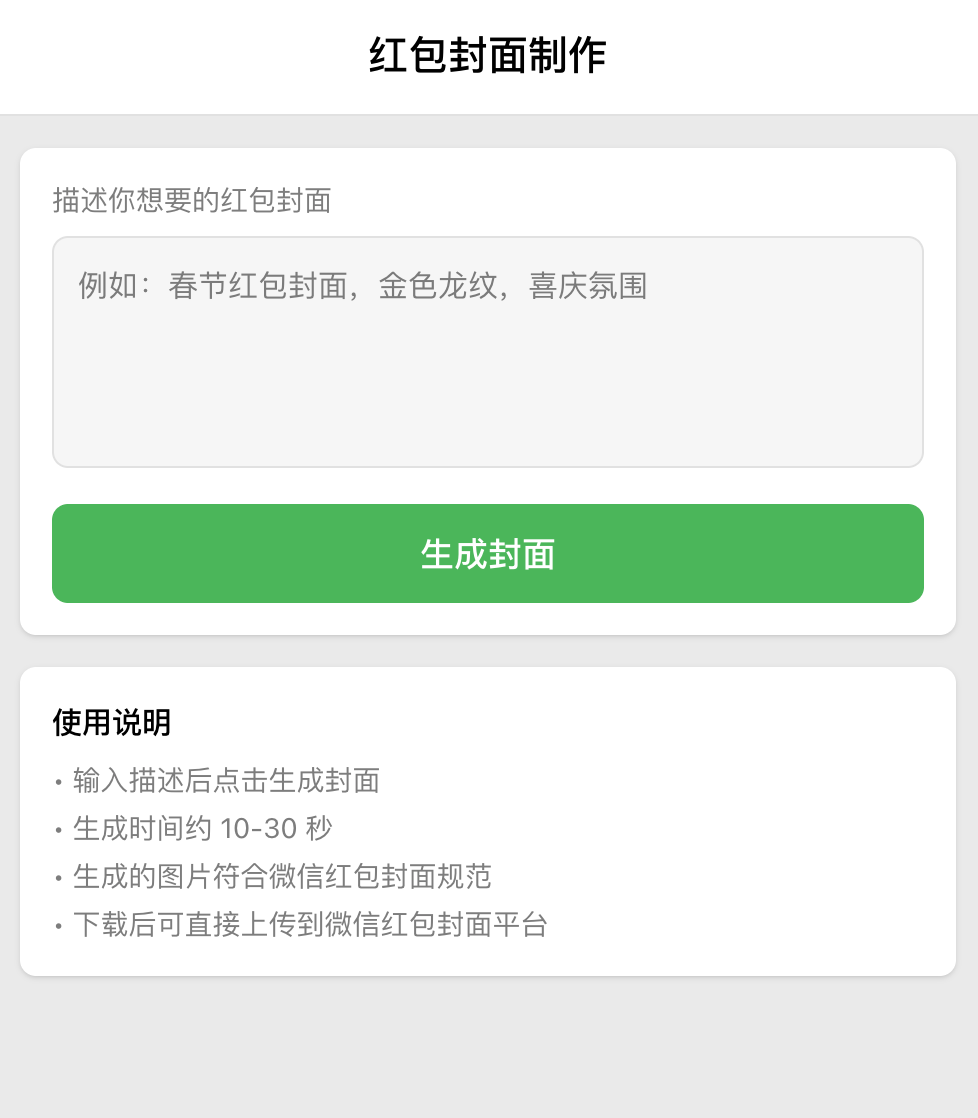Click the page title 红包封面制作
The height and width of the screenshot is (1118, 978).
click(488, 56)
